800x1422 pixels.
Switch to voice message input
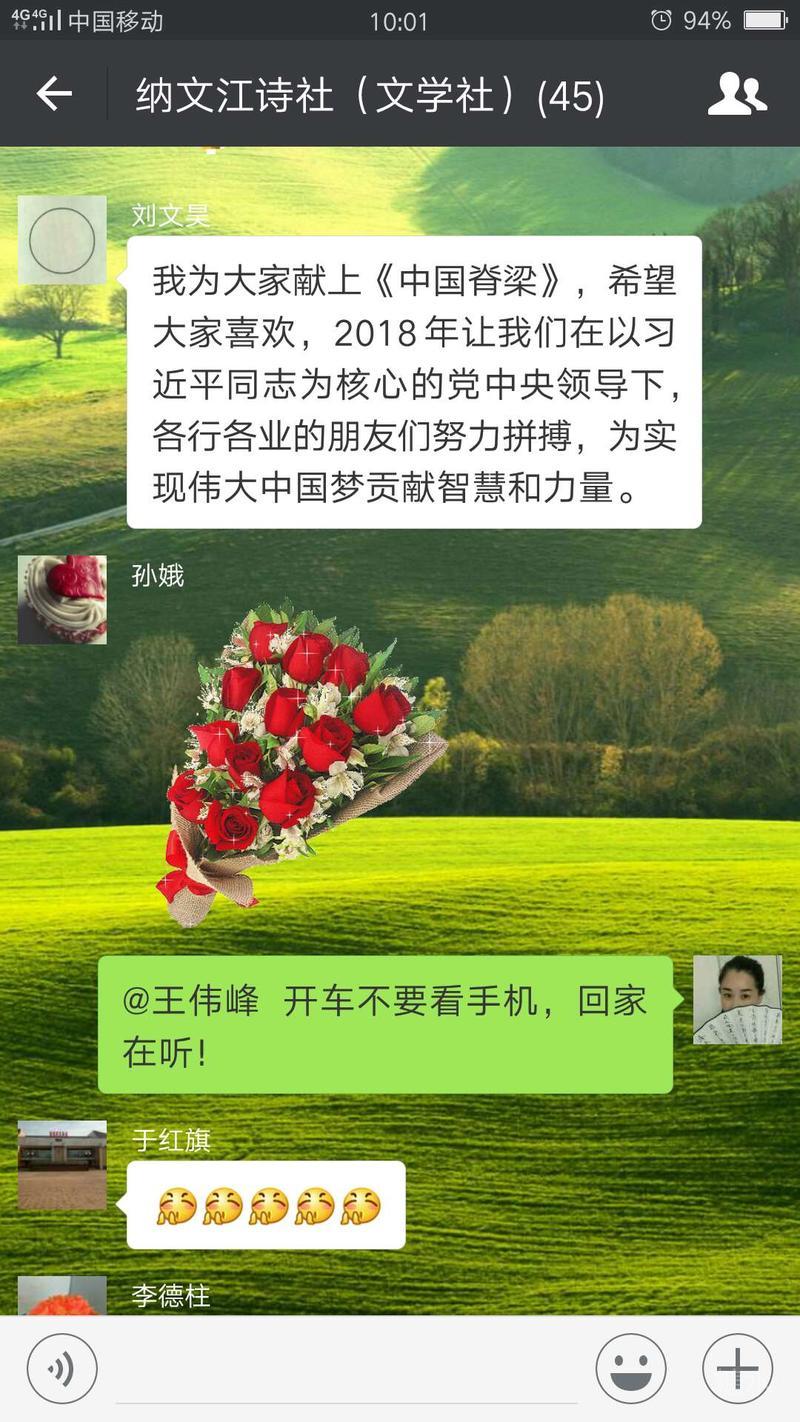coord(62,1369)
